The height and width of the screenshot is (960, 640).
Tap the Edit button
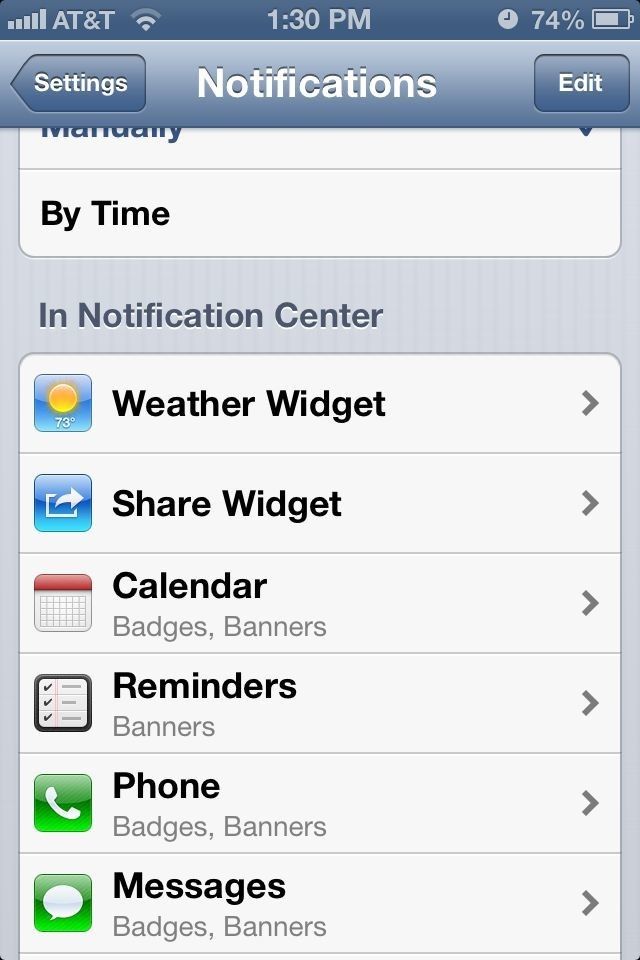tap(580, 83)
